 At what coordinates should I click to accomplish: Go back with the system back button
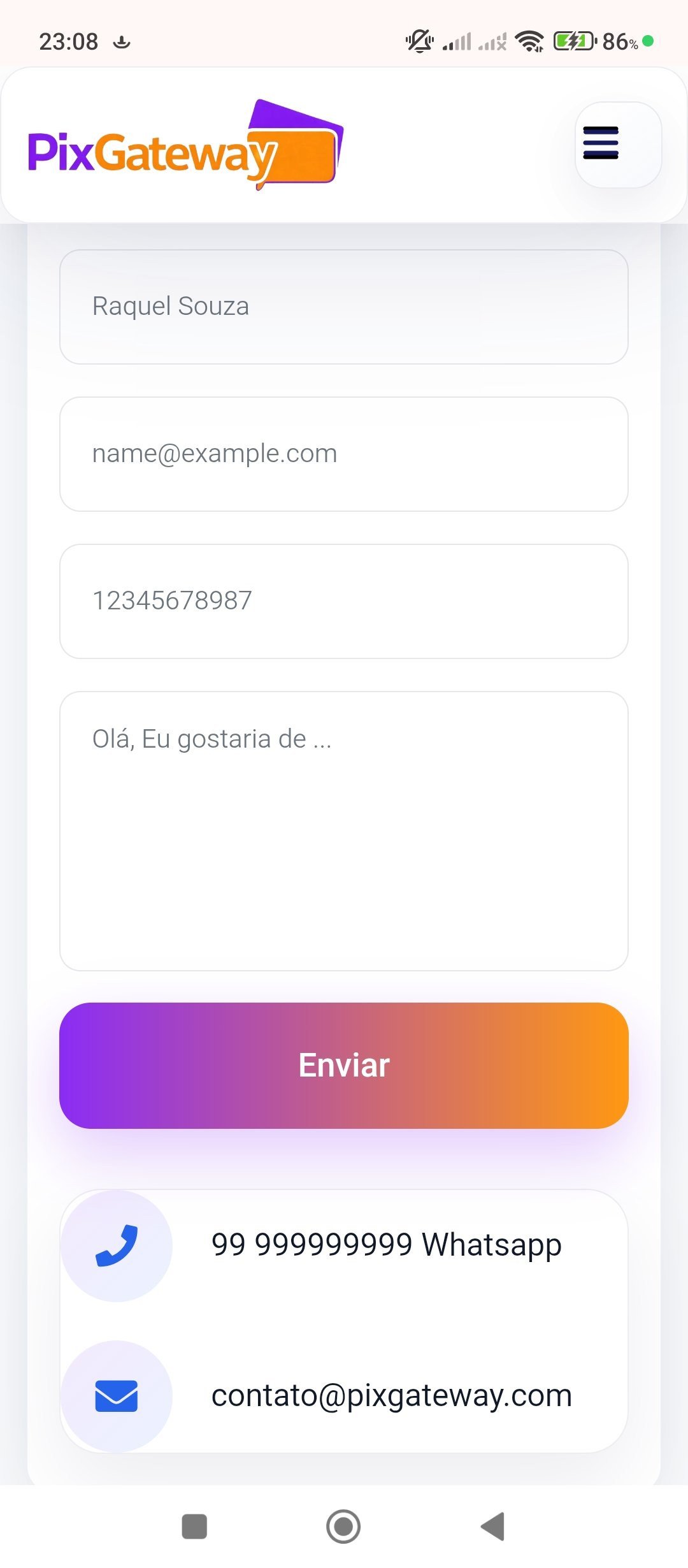pyautogui.click(x=493, y=1527)
